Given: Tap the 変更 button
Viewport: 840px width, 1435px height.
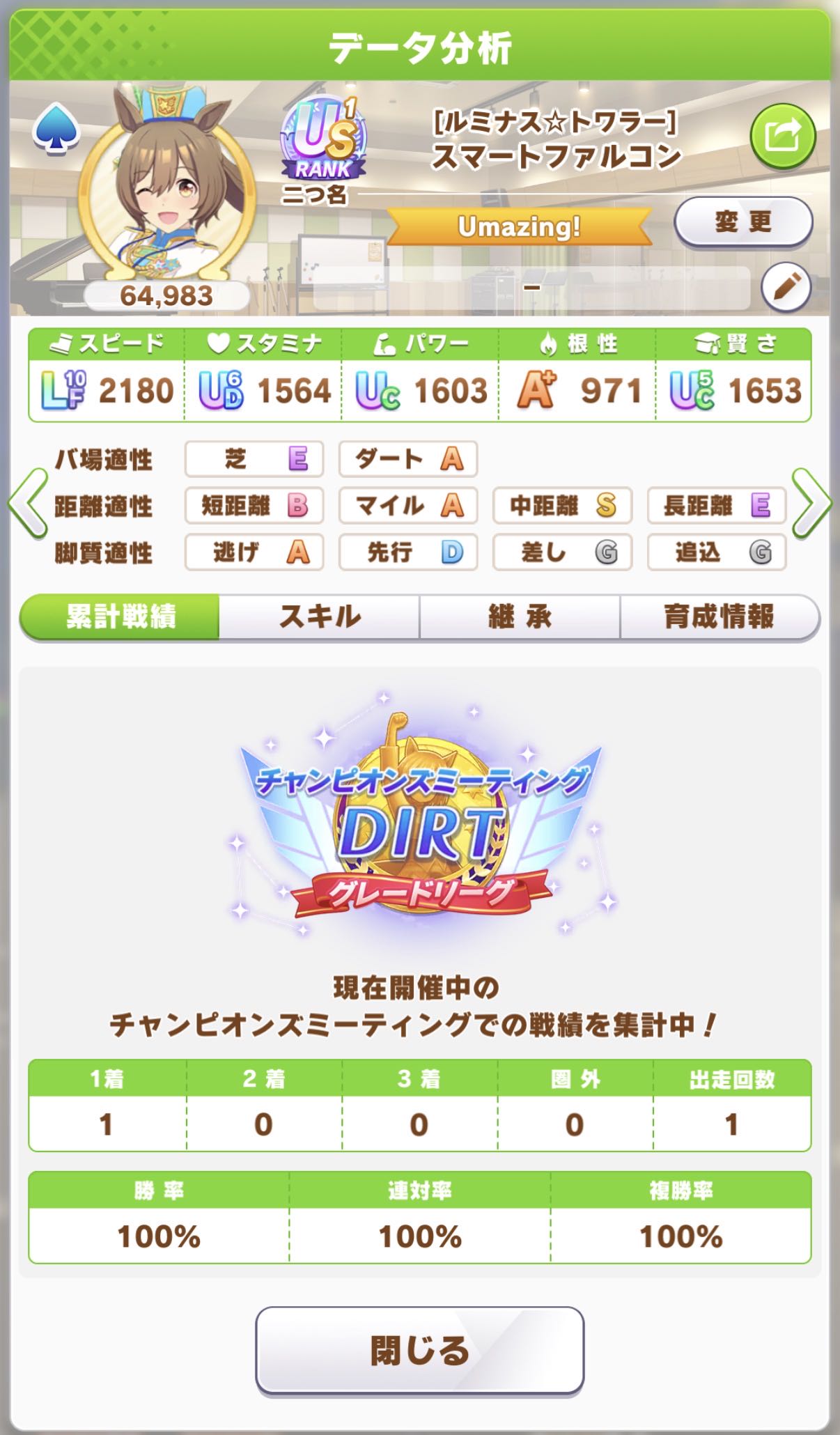Looking at the screenshot, I should (742, 222).
